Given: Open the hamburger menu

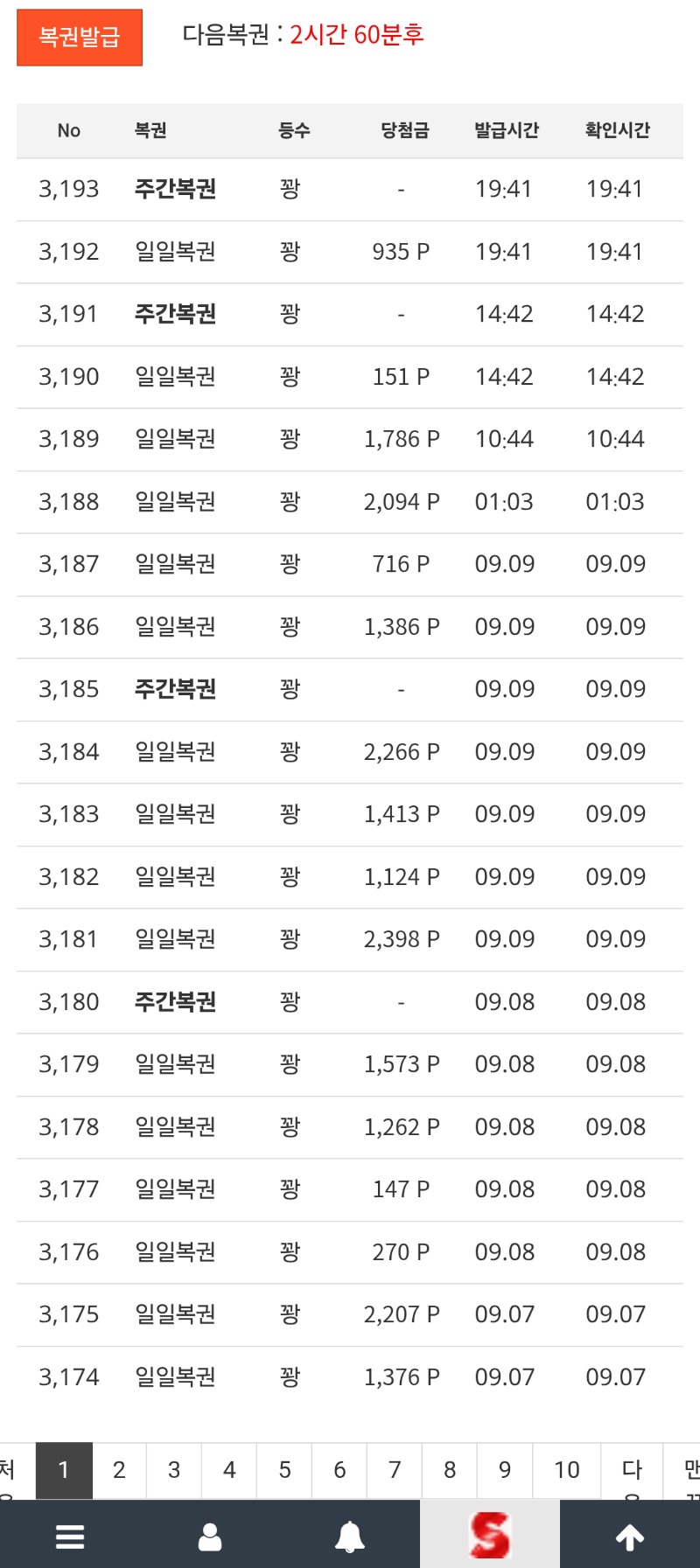Looking at the screenshot, I should [70, 1536].
